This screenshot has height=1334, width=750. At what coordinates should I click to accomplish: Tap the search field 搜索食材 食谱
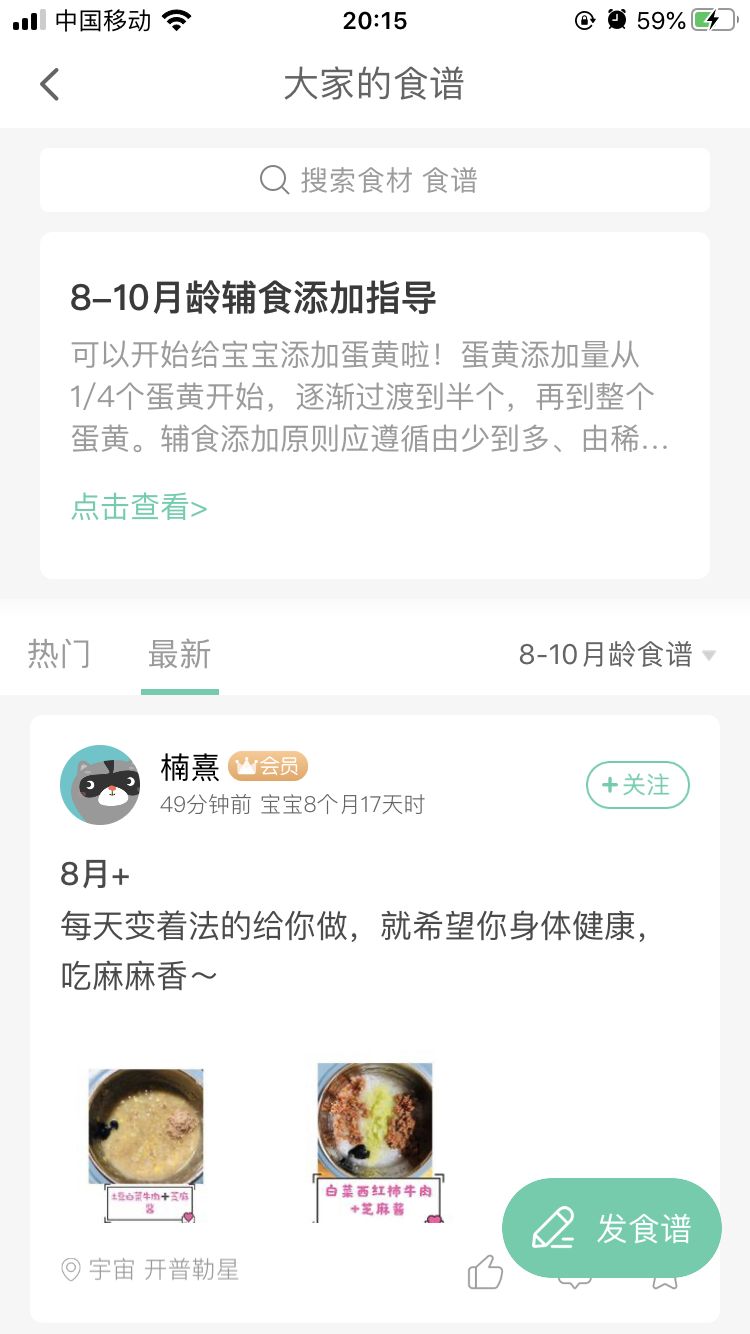coord(375,180)
